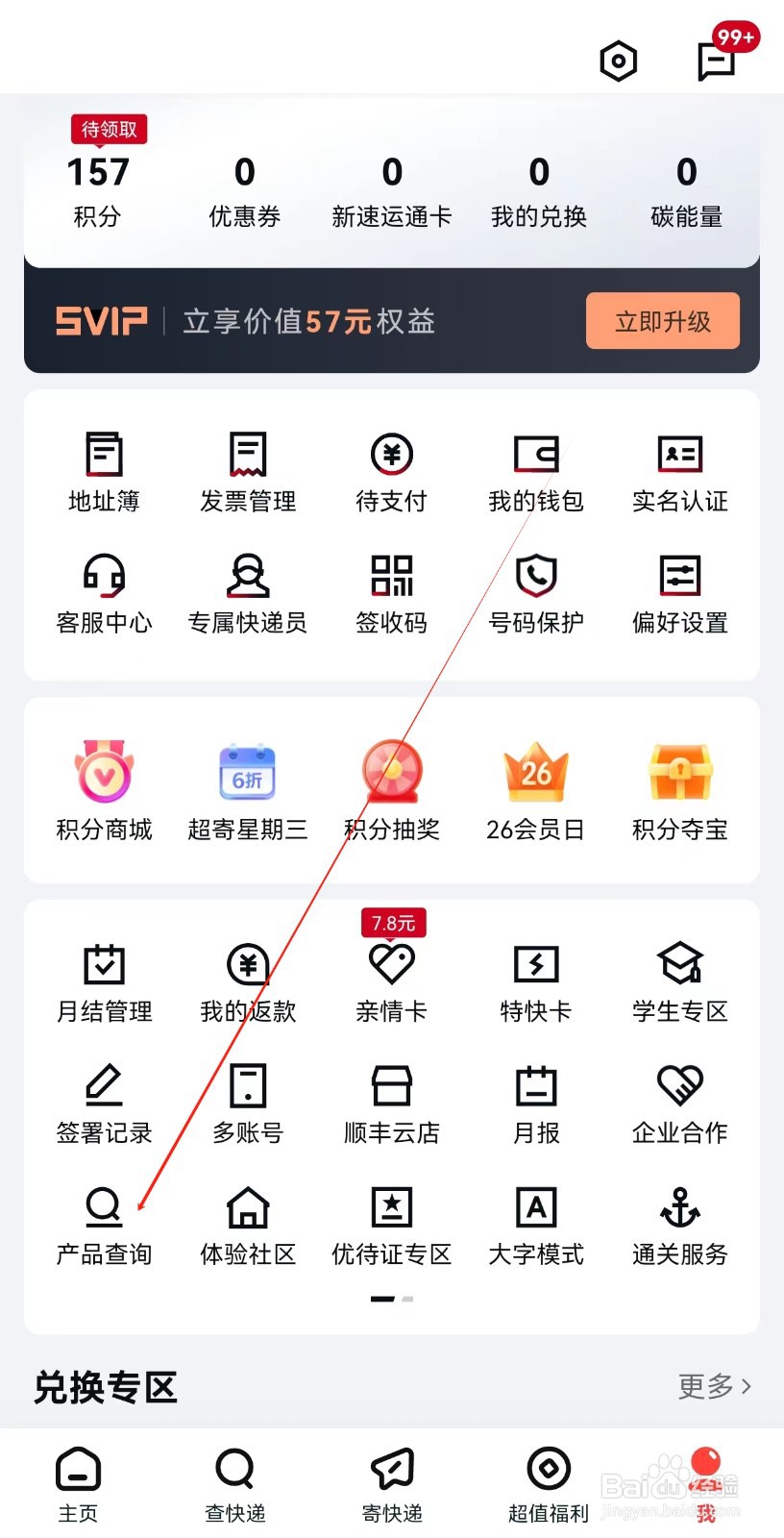The image size is (784, 1538).
Task: Tap 立即升级 to upgrade SVIP
Action: click(663, 321)
